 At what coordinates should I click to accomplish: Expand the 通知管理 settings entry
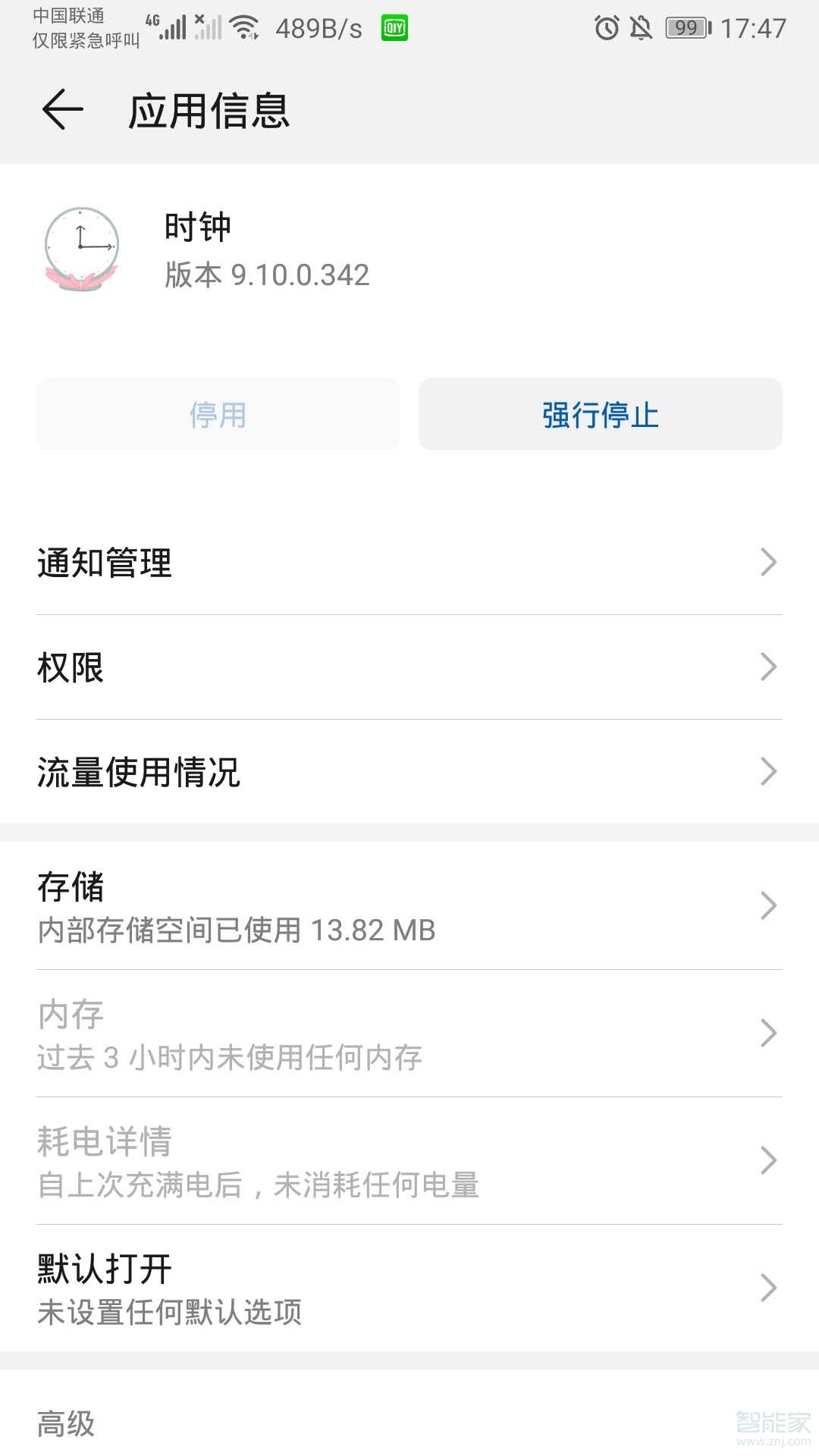(409, 561)
